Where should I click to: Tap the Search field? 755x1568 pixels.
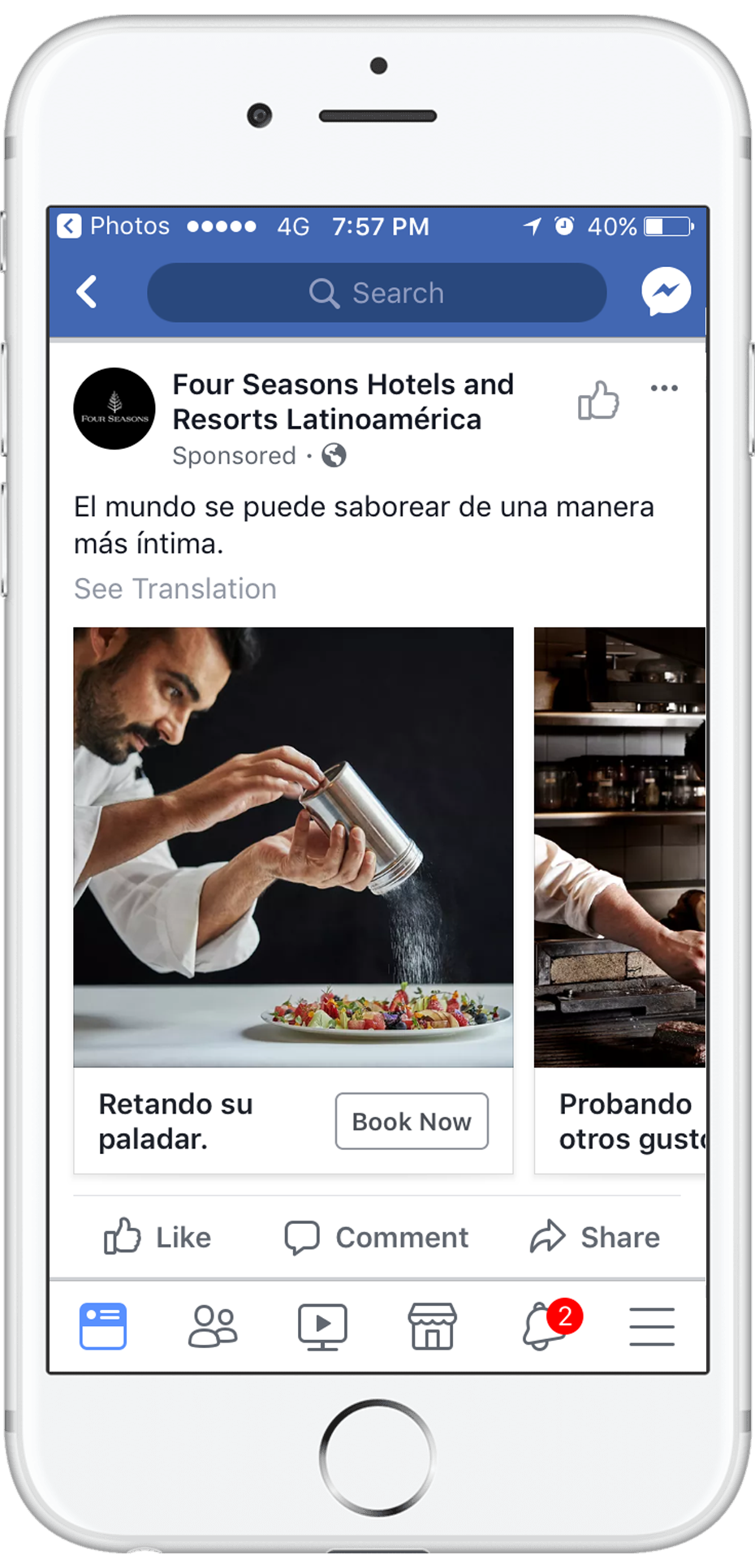coord(377,292)
